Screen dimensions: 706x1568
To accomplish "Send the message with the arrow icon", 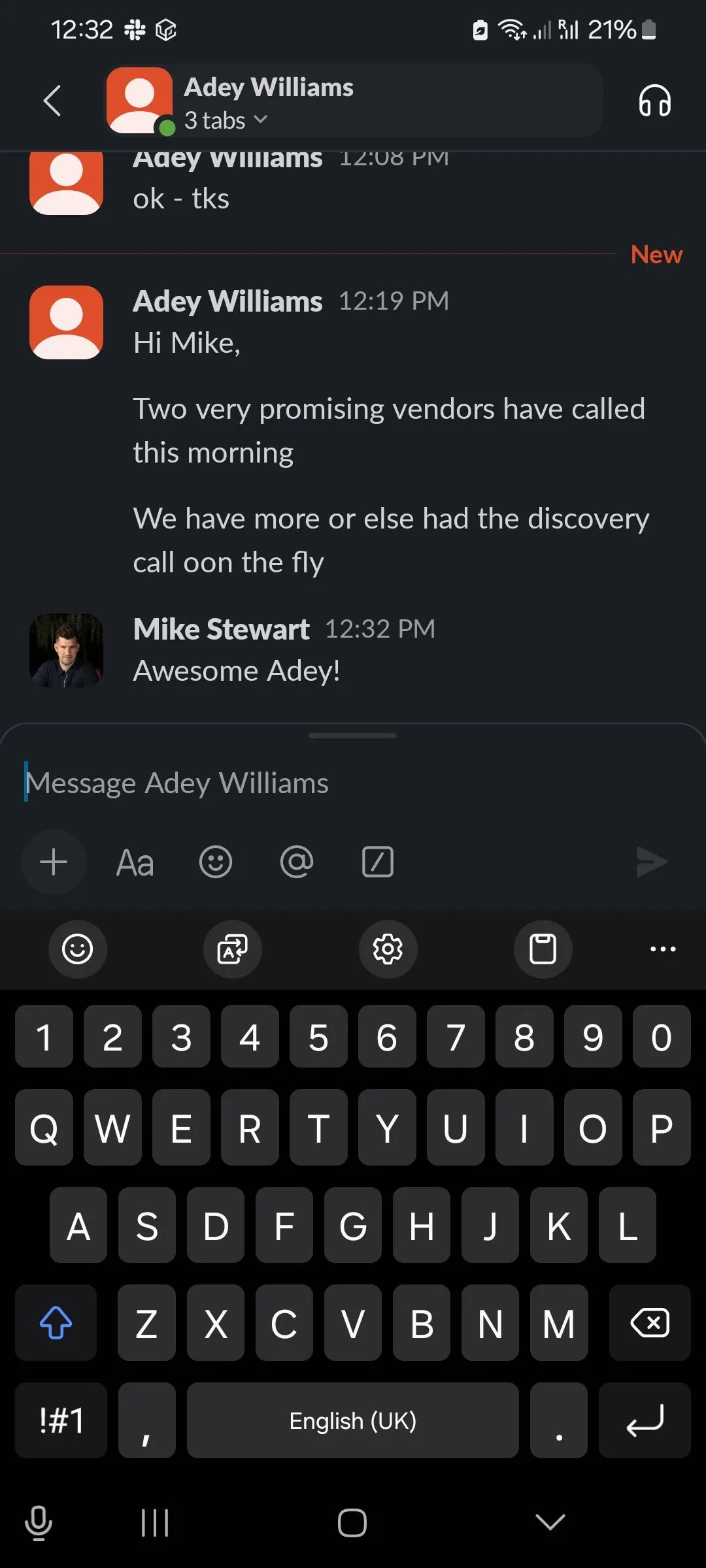I will point(652,862).
